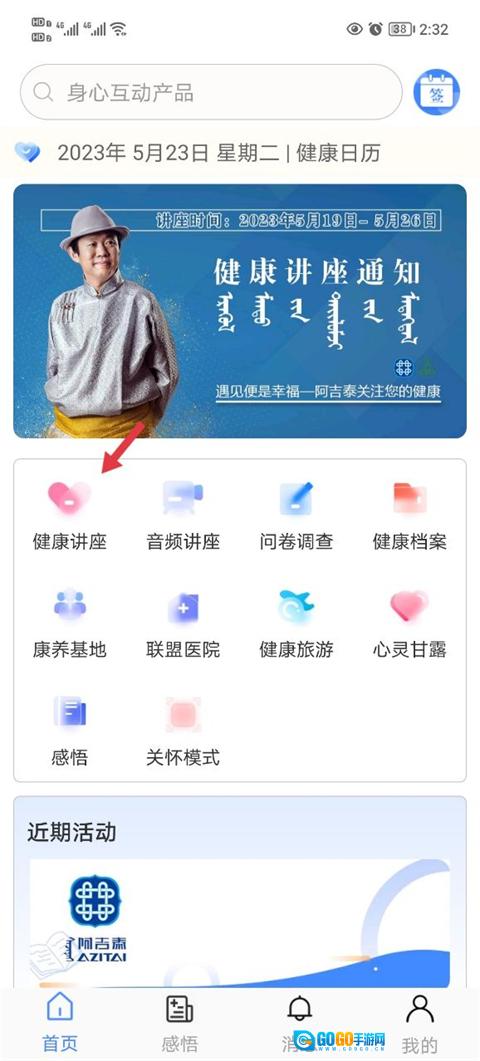Switch to the 我的 tab
The image size is (480, 1061).
point(420,1024)
